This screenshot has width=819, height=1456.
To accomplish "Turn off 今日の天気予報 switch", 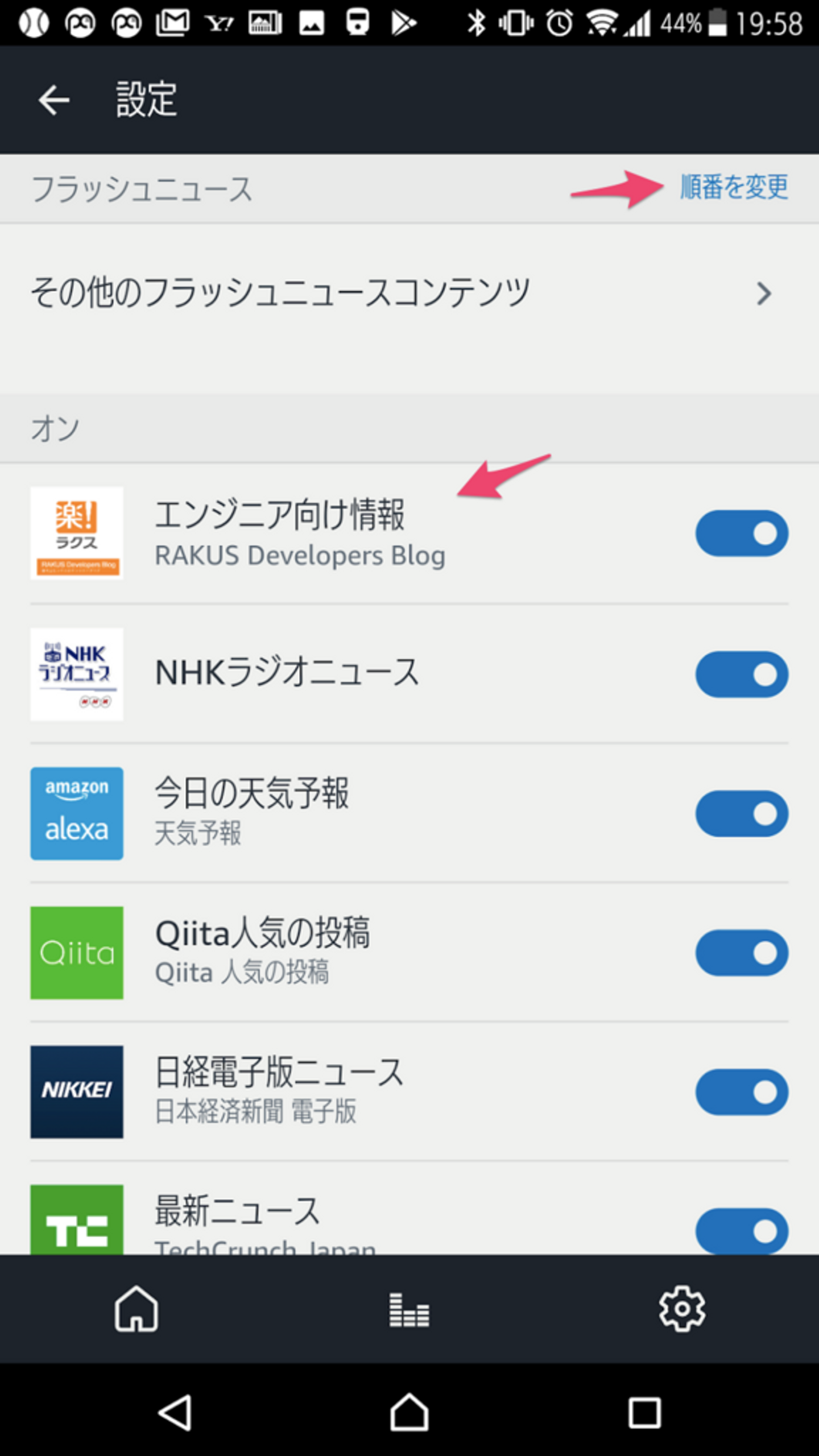I will [x=741, y=813].
